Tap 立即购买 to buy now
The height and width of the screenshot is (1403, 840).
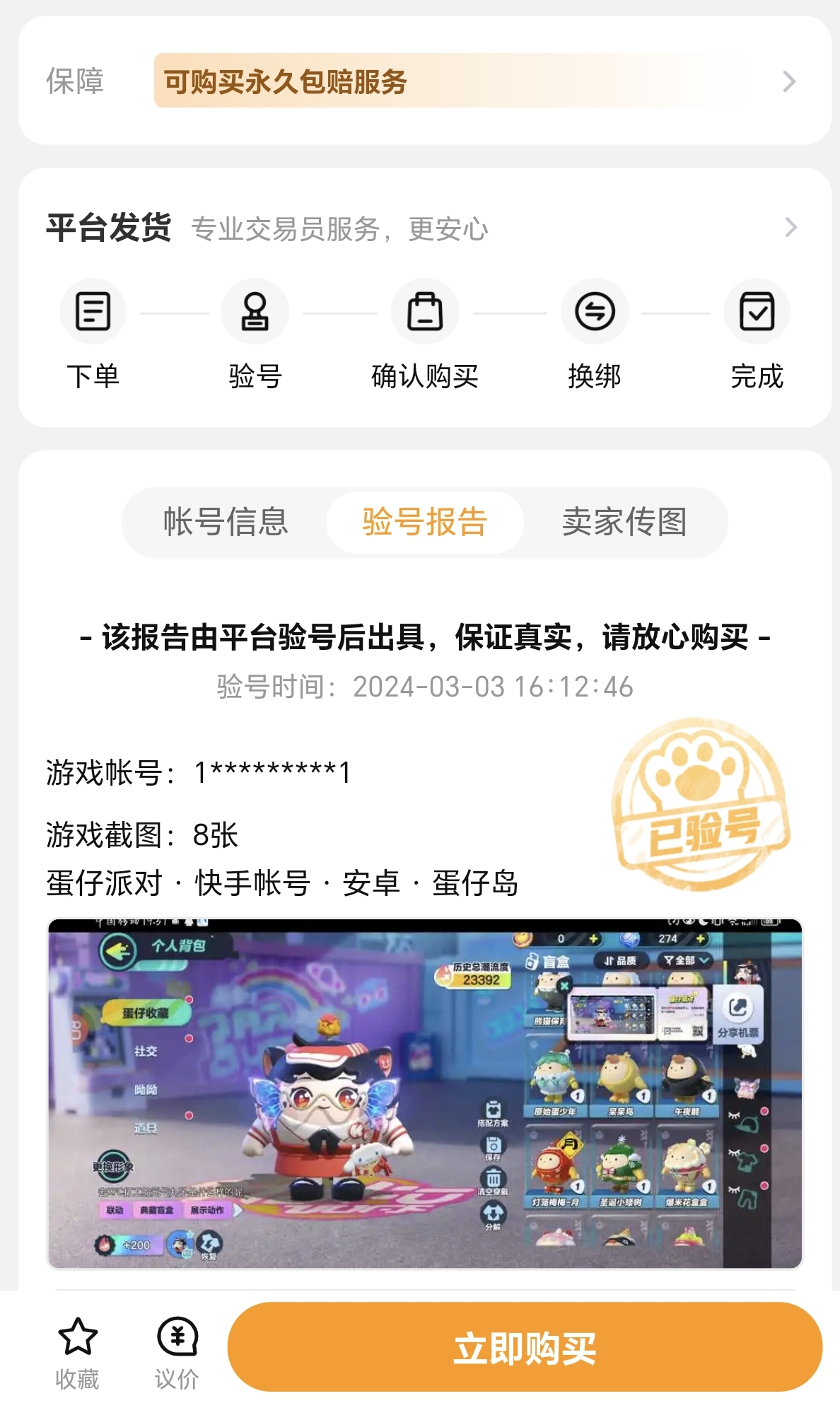[x=525, y=1348]
